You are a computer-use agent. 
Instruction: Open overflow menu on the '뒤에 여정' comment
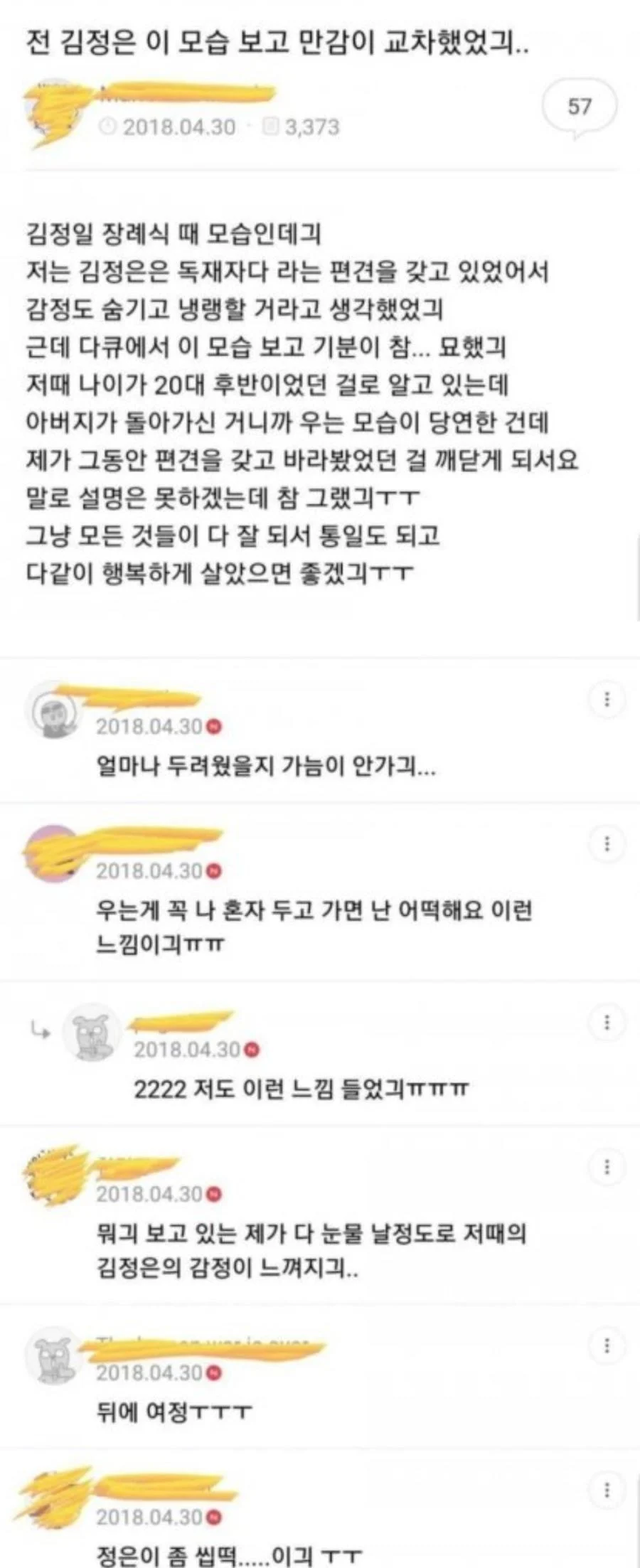tap(607, 1345)
